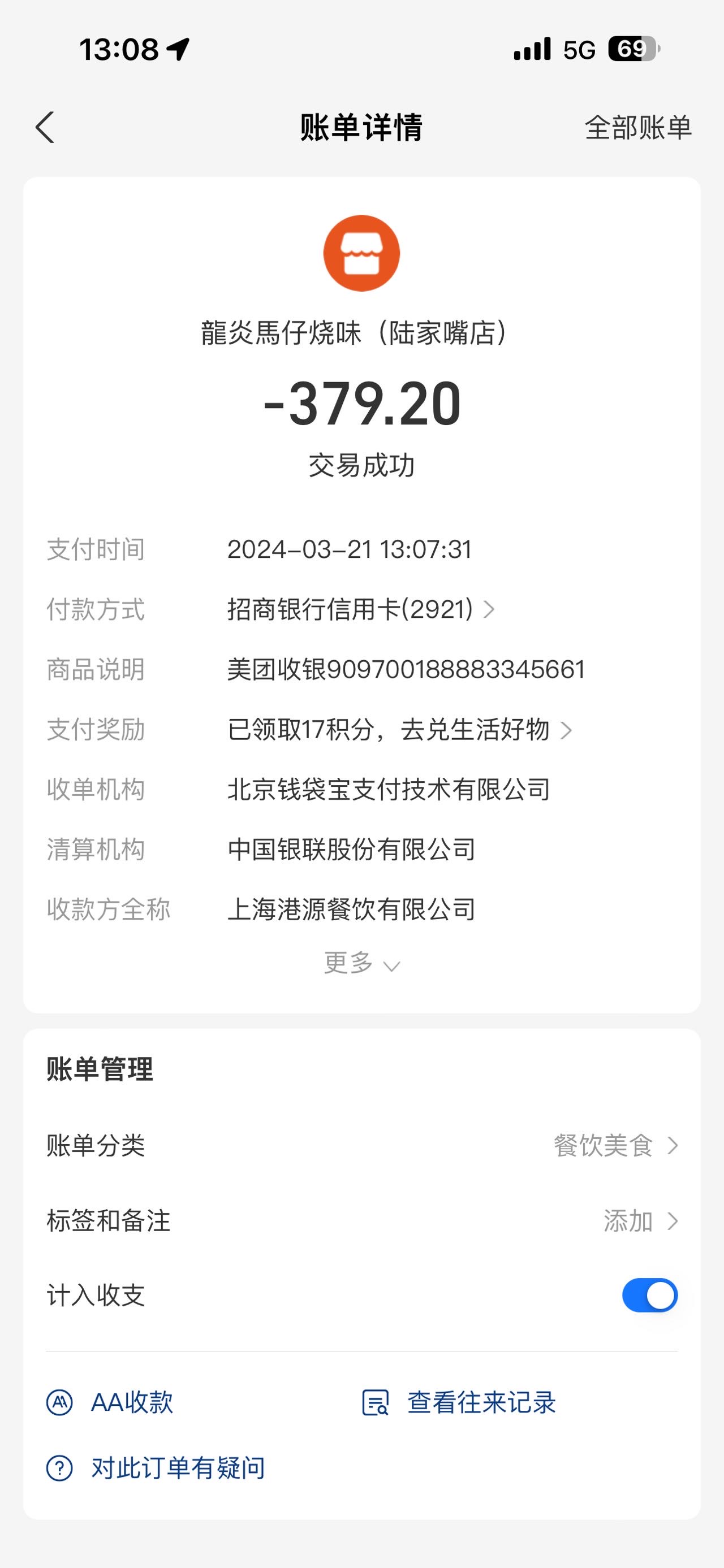
Task: Change the 账单分类 category 餐饮美食
Action: coord(361,1146)
